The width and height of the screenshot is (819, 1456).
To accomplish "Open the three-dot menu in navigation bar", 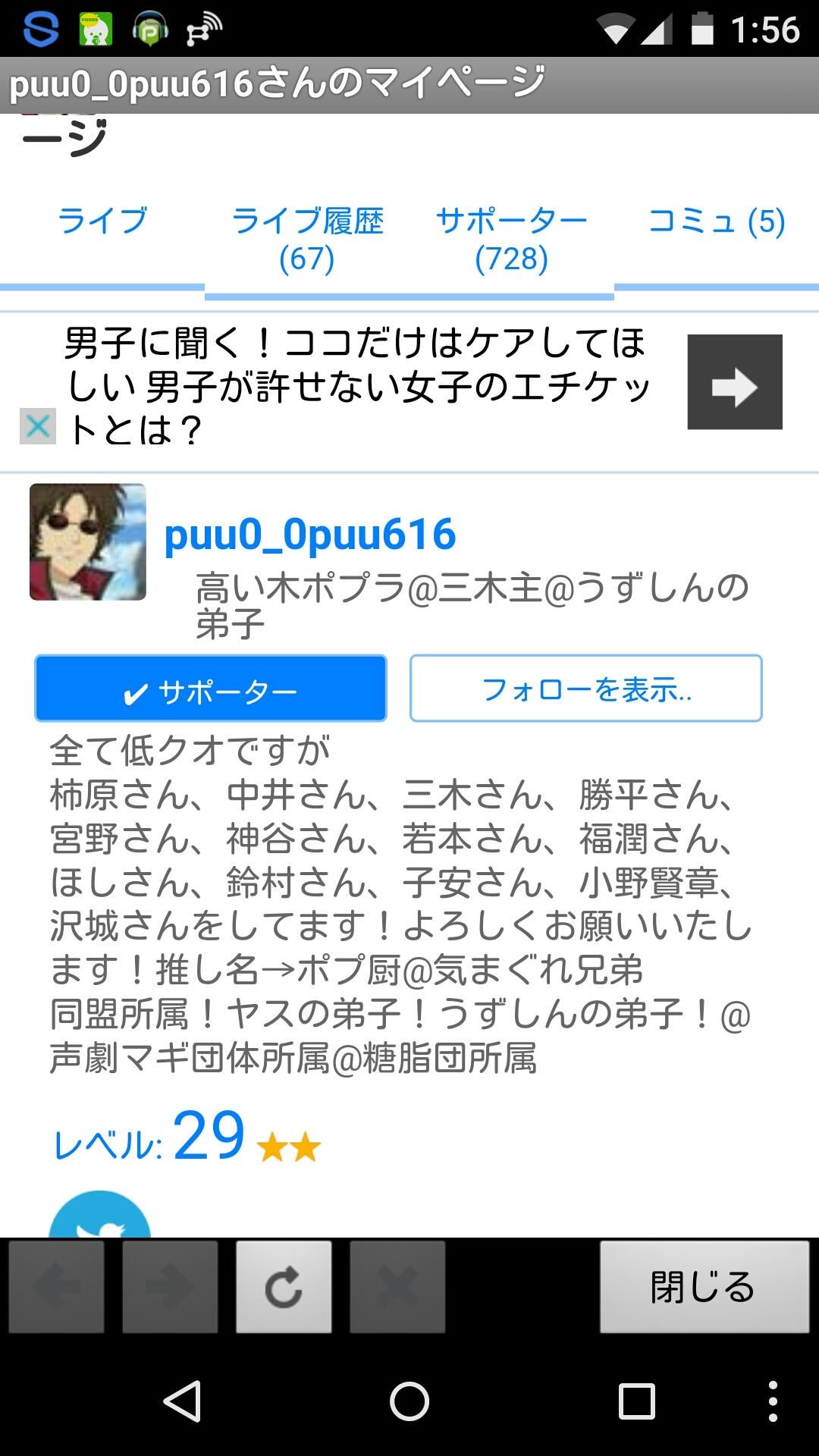I will pos(772,1401).
